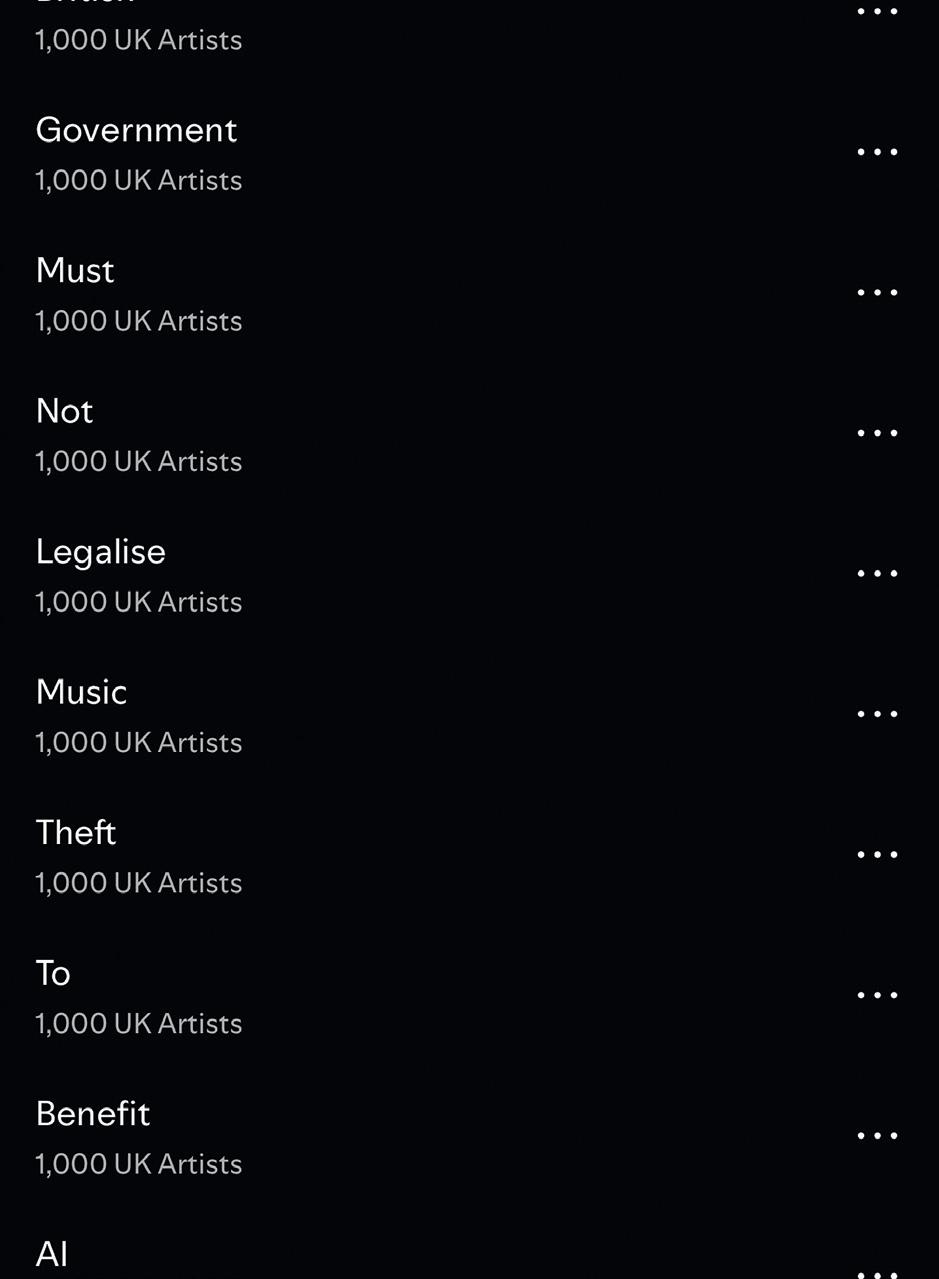The height and width of the screenshot is (1279, 939).
Task: Open the overflow menu beside Legalise
Action: [x=877, y=574]
